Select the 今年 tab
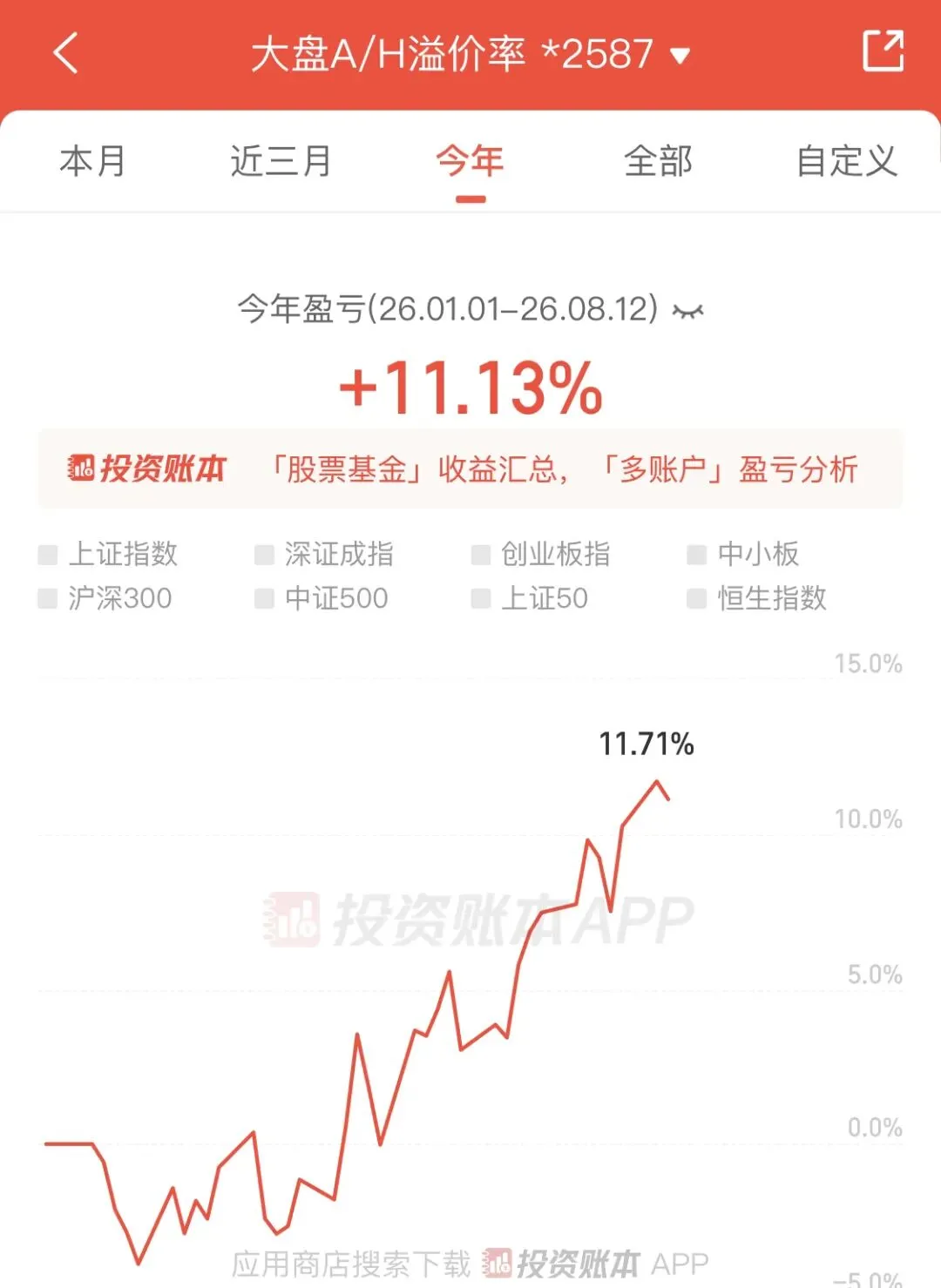This screenshot has width=941, height=1288. point(470,161)
